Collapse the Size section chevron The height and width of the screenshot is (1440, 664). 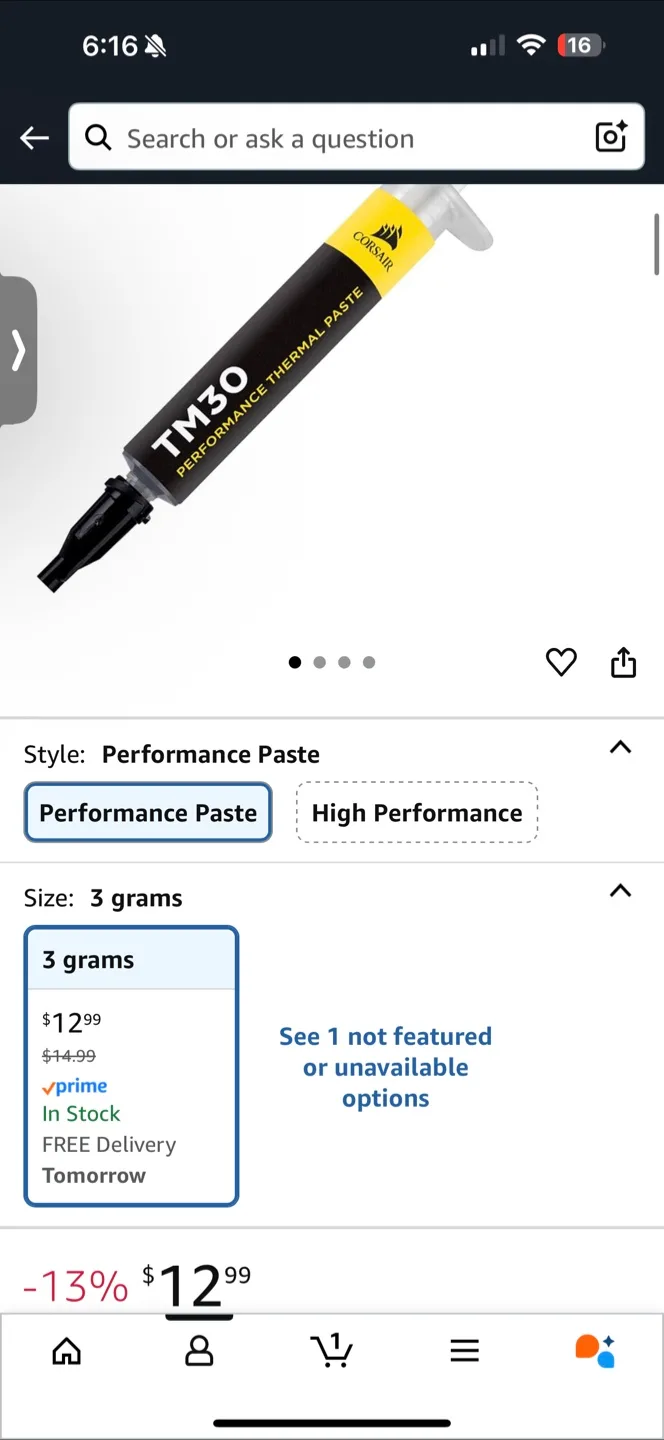(620, 891)
